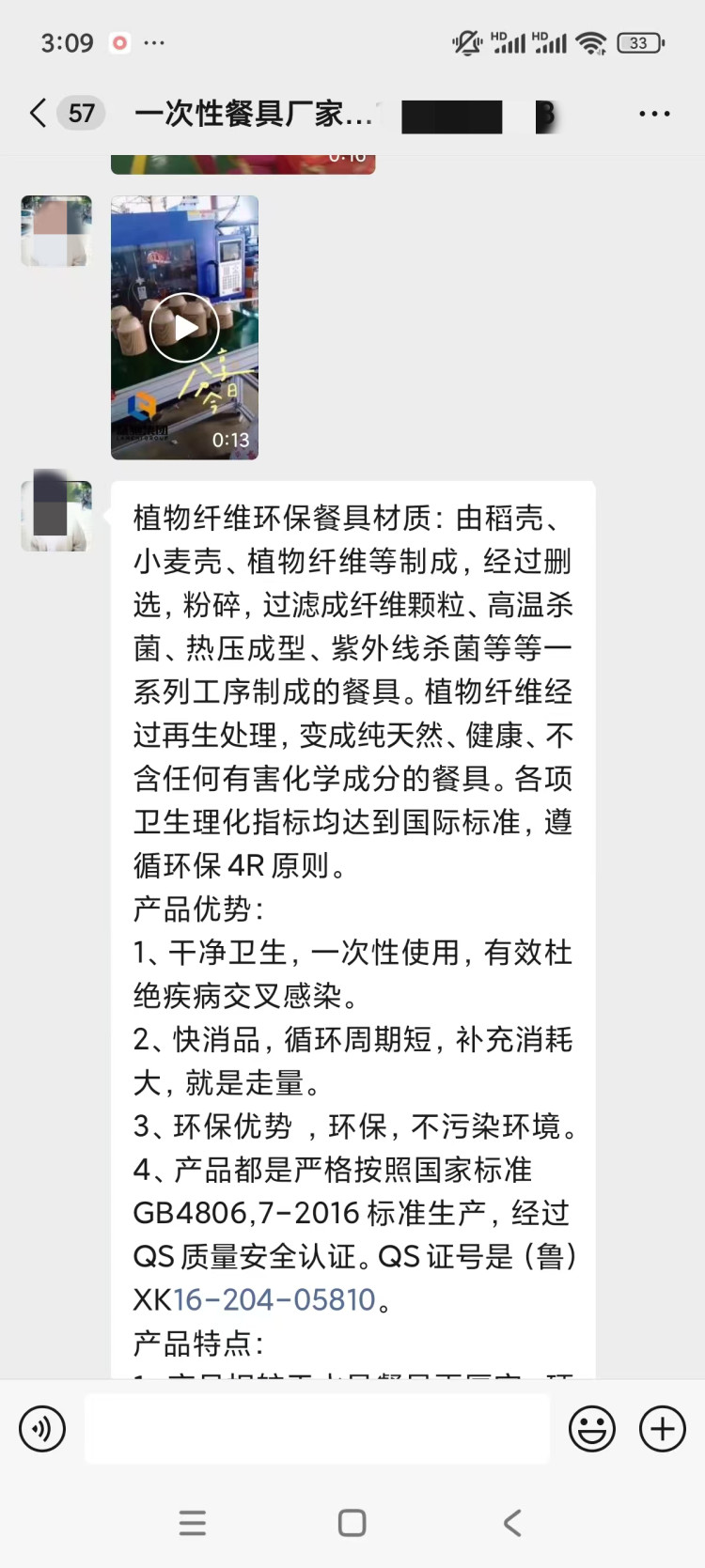The image size is (705, 1568).
Task: Focus the message text field
Action: 317,1429
